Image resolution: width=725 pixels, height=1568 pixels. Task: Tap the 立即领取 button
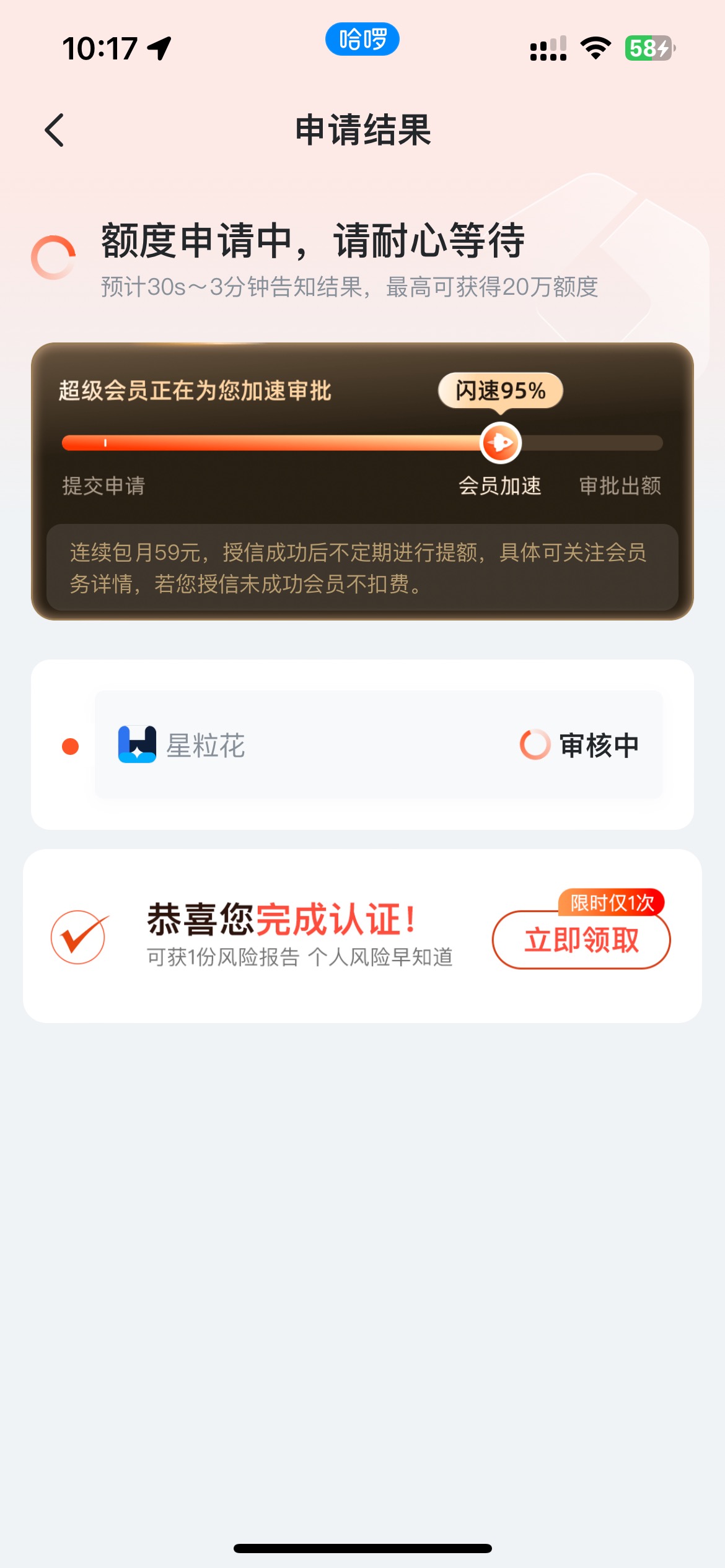(x=581, y=939)
